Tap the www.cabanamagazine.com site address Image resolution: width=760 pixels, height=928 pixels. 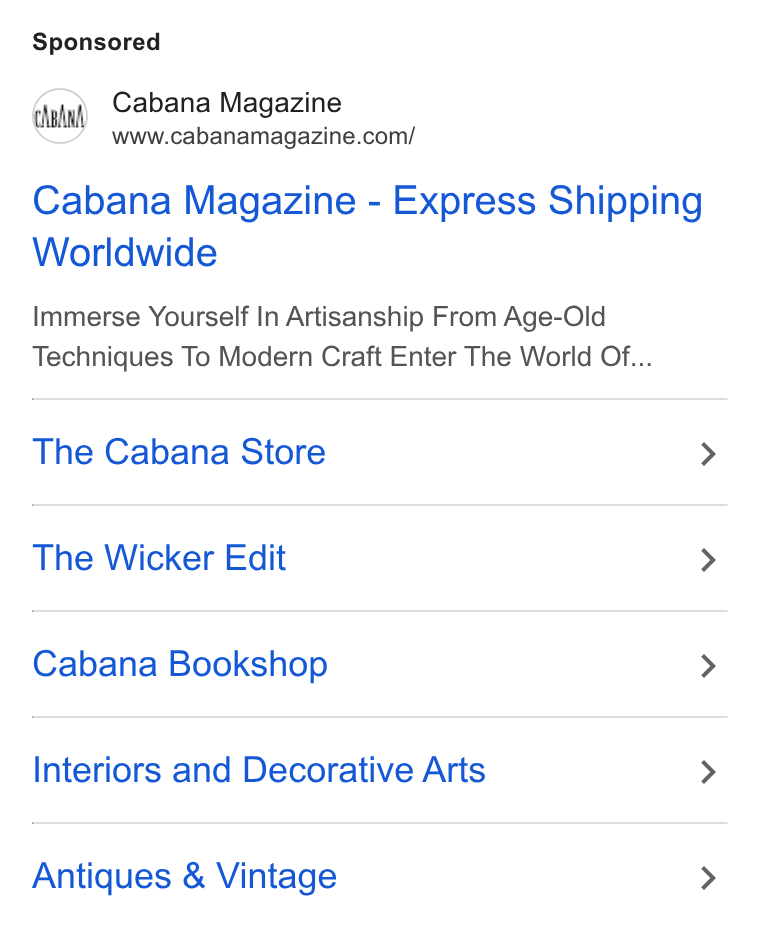click(263, 136)
